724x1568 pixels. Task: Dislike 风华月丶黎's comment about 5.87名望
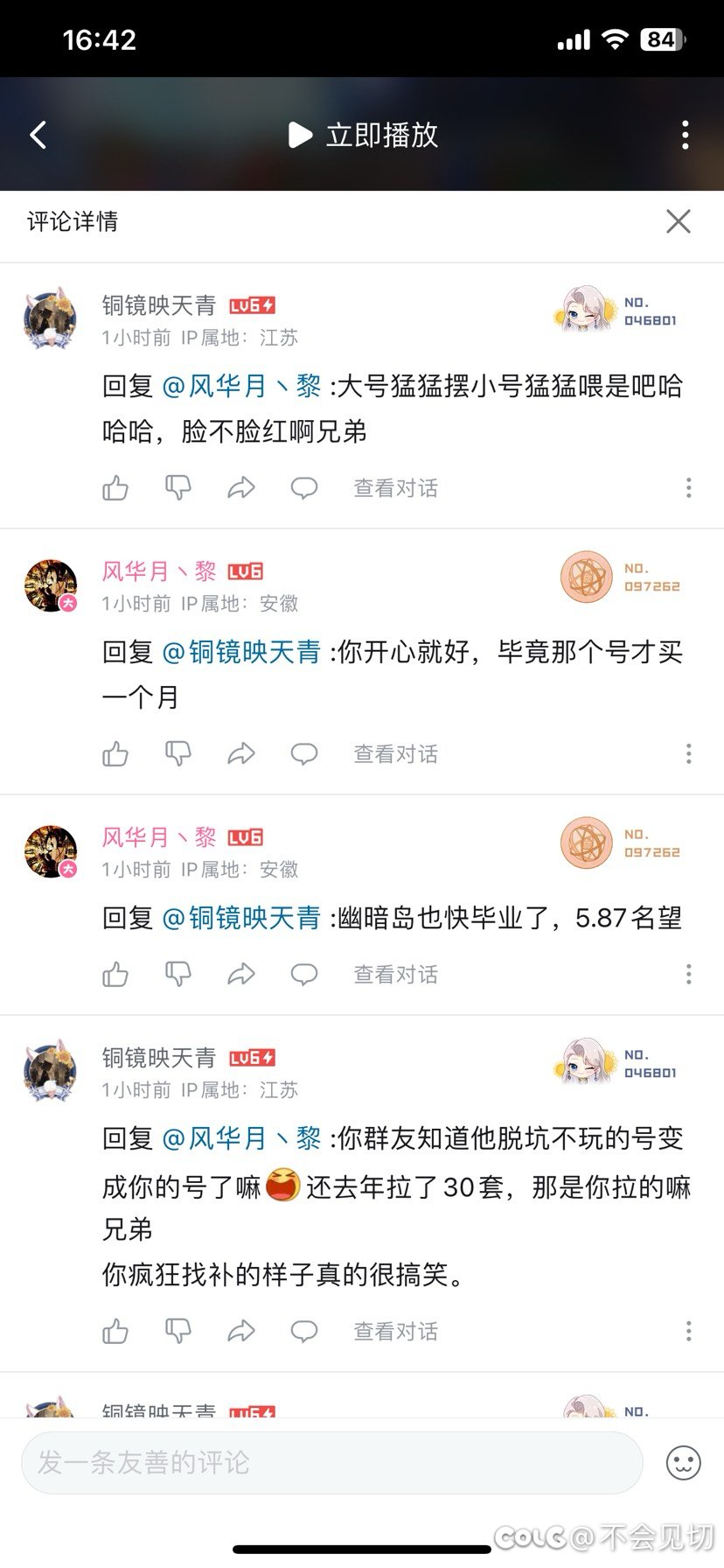(179, 974)
